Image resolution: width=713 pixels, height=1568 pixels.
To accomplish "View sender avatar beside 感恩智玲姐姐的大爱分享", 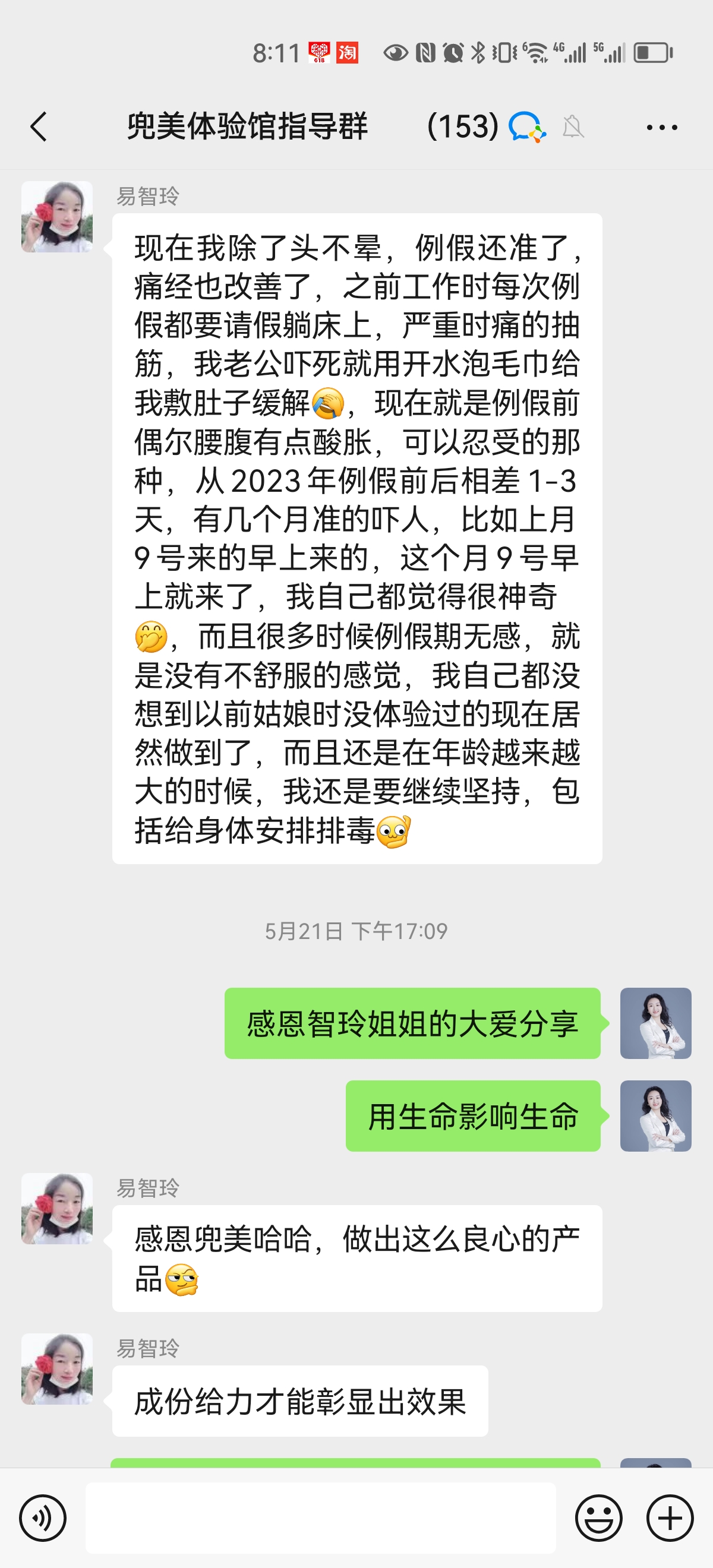I will pos(655,1023).
